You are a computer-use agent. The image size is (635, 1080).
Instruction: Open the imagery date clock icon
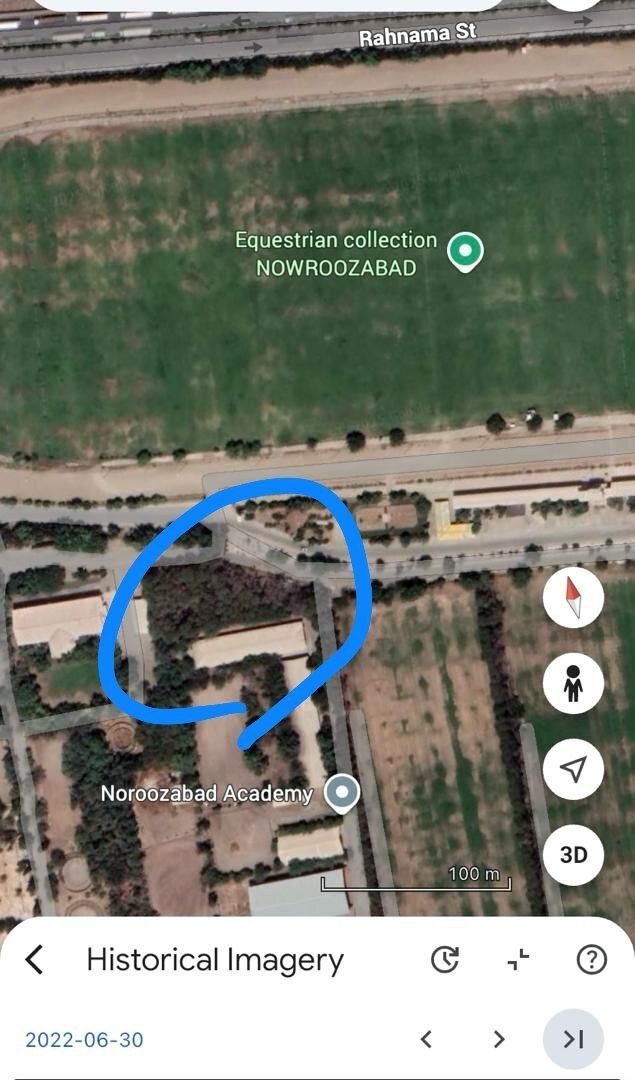click(x=445, y=959)
